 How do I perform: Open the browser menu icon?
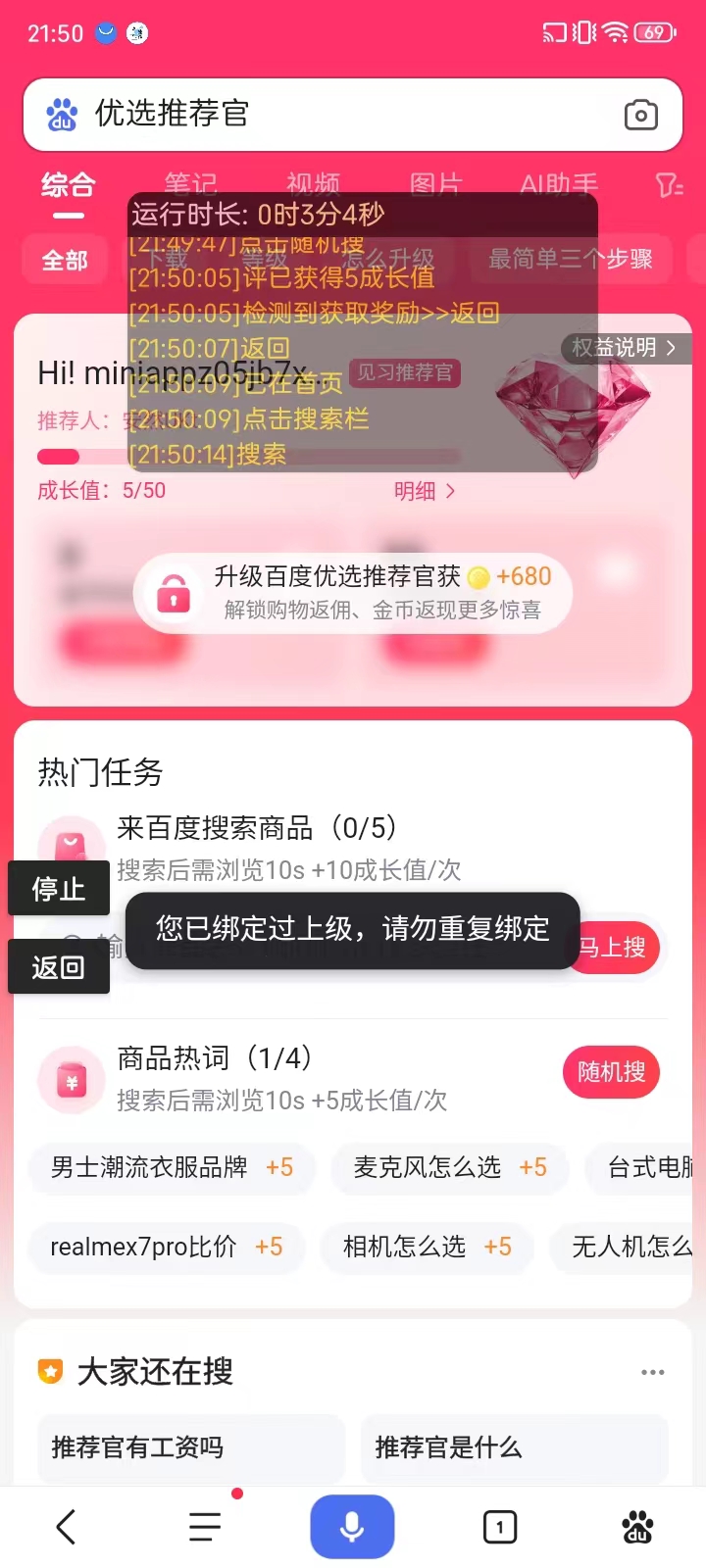pos(205,1527)
